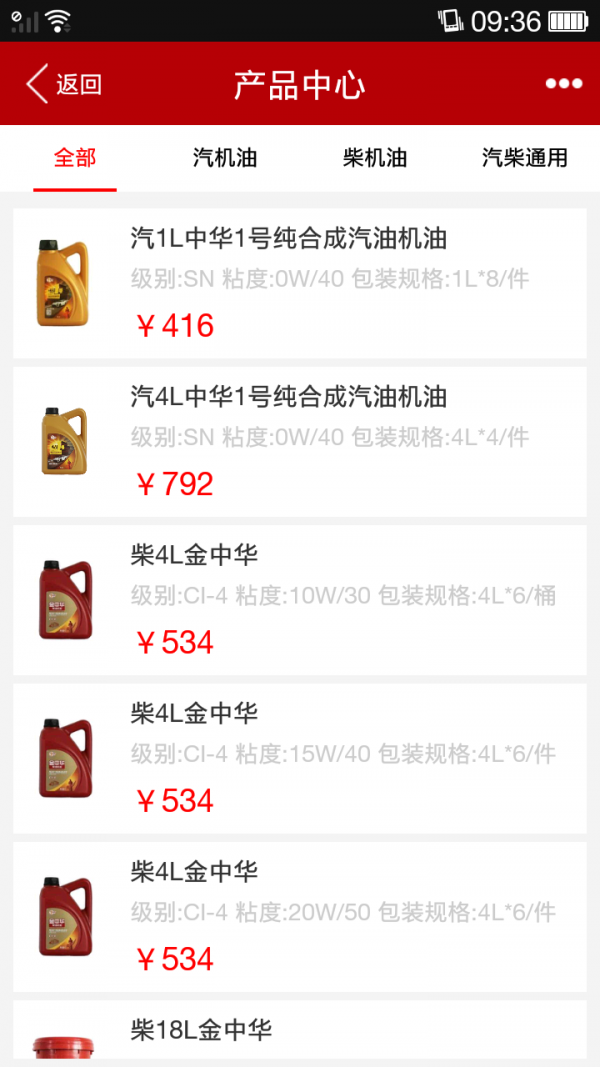This screenshot has height=1067, width=600.
Task: Switch to the 汽柴通用 tab
Action: click(524, 158)
